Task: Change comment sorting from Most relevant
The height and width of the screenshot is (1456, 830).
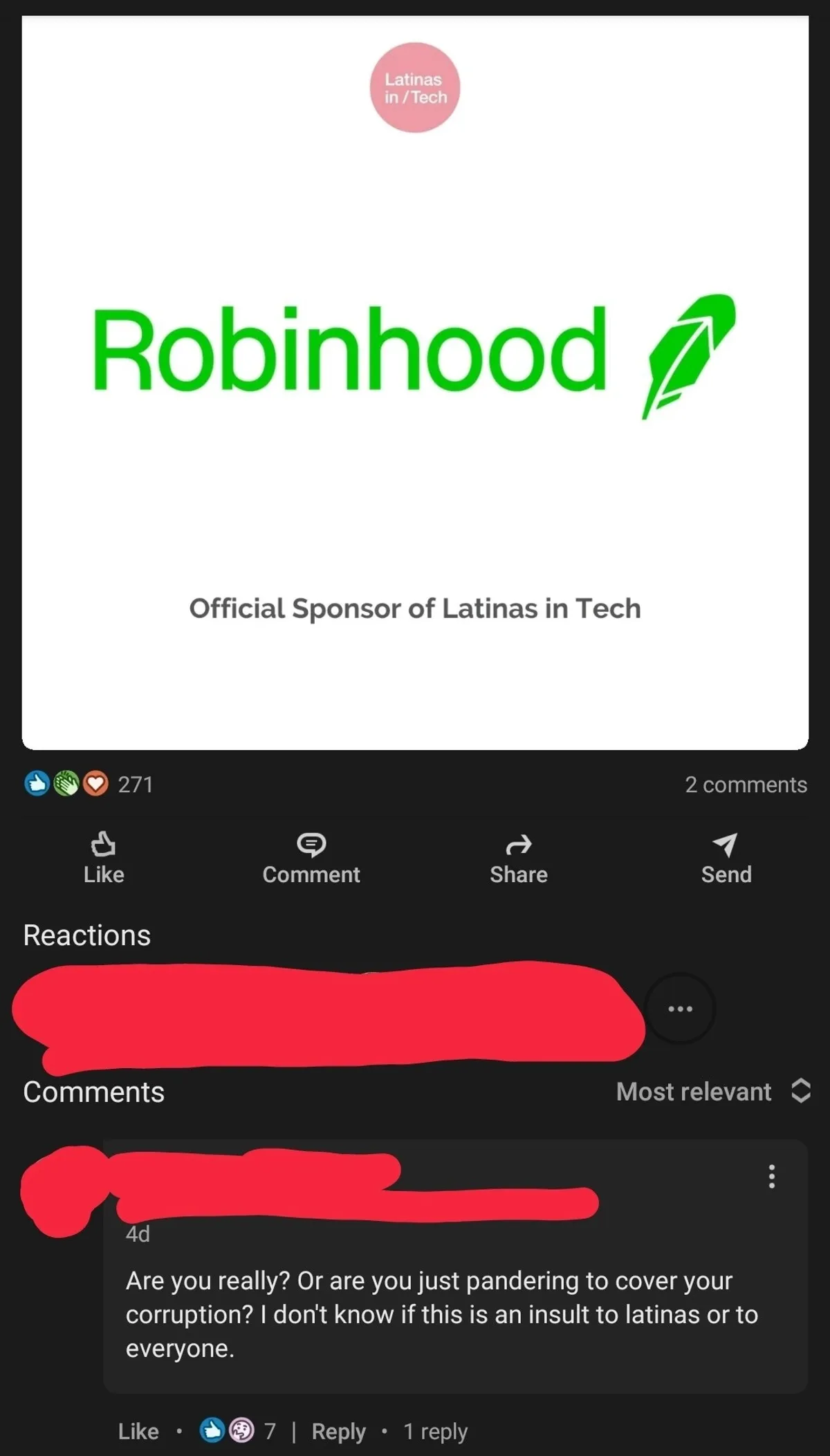Action: 712,1092
